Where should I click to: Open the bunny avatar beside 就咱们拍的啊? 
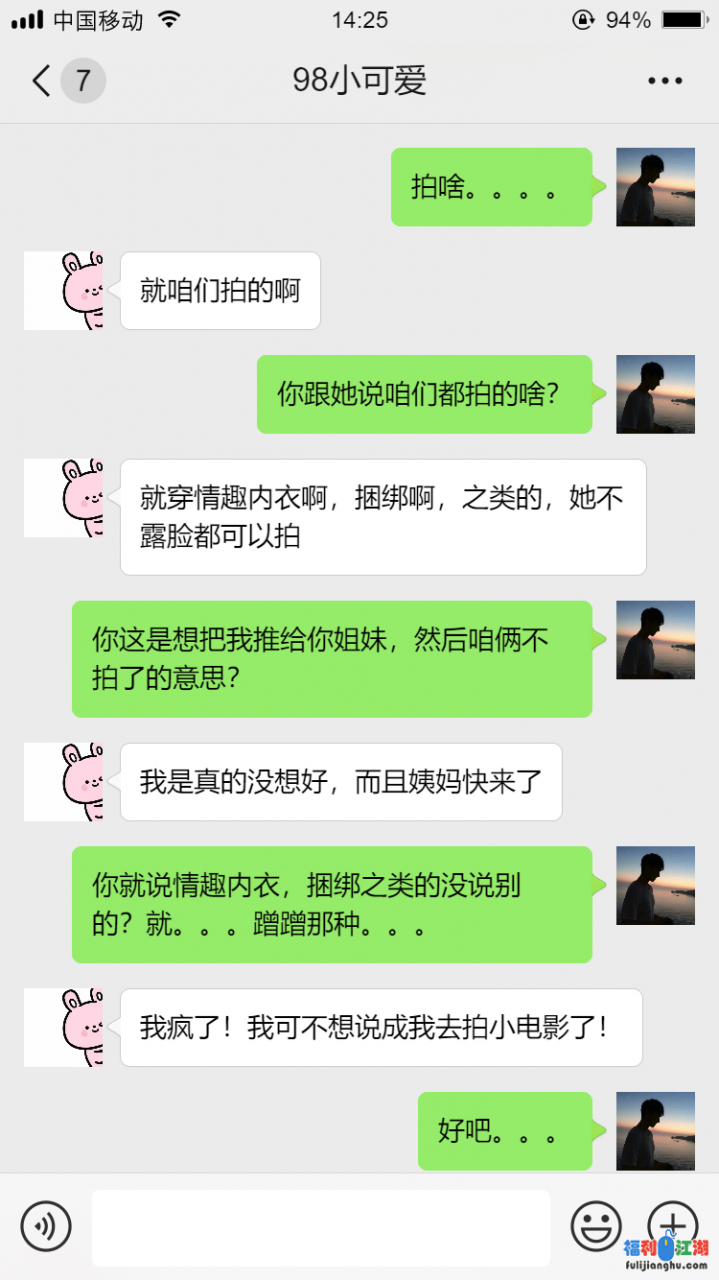(x=64, y=291)
